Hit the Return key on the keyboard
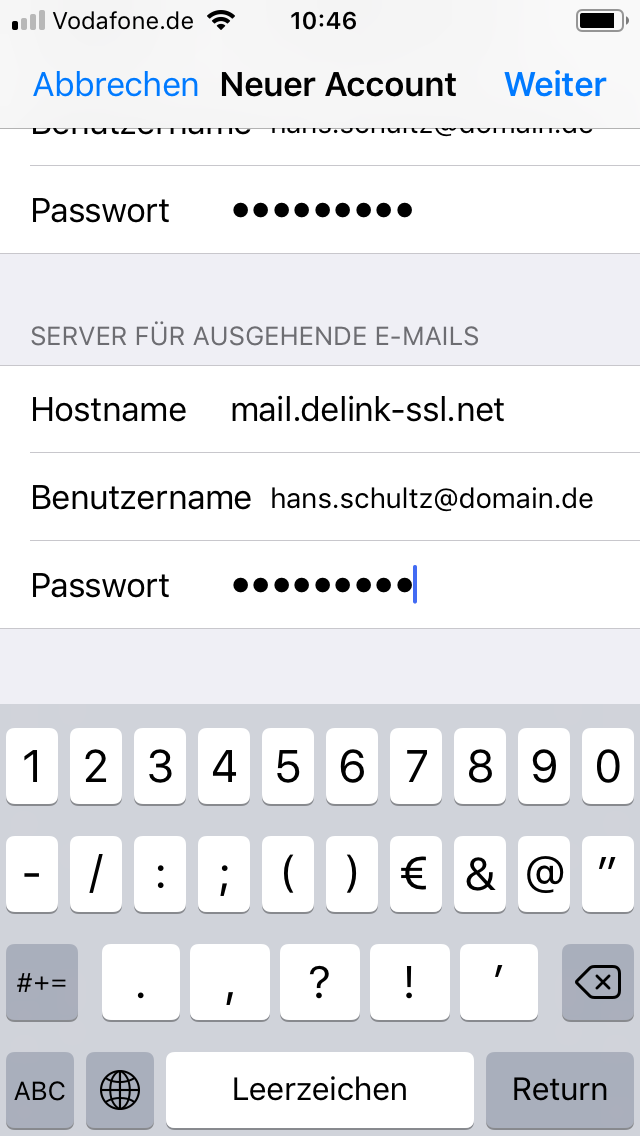Image resolution: width=640 pixels, height=1136 pixels. (x=559, y=1089)
